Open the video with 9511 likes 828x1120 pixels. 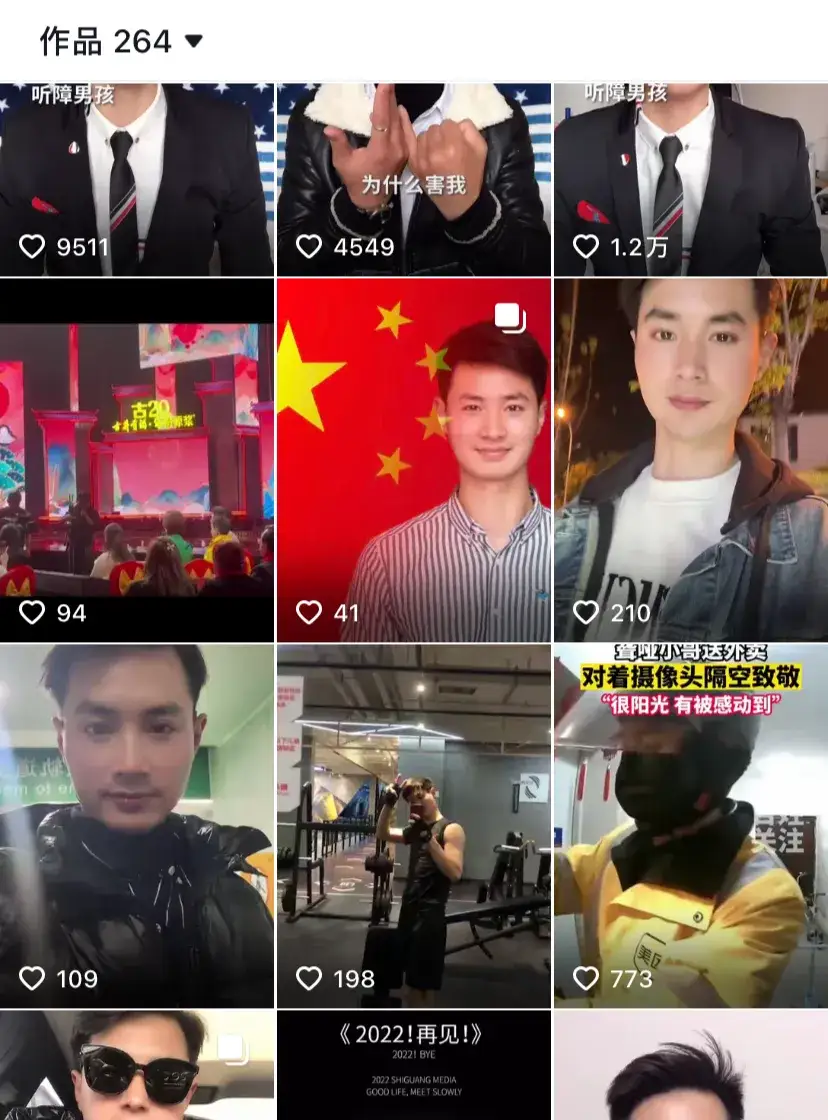[136, 180]
